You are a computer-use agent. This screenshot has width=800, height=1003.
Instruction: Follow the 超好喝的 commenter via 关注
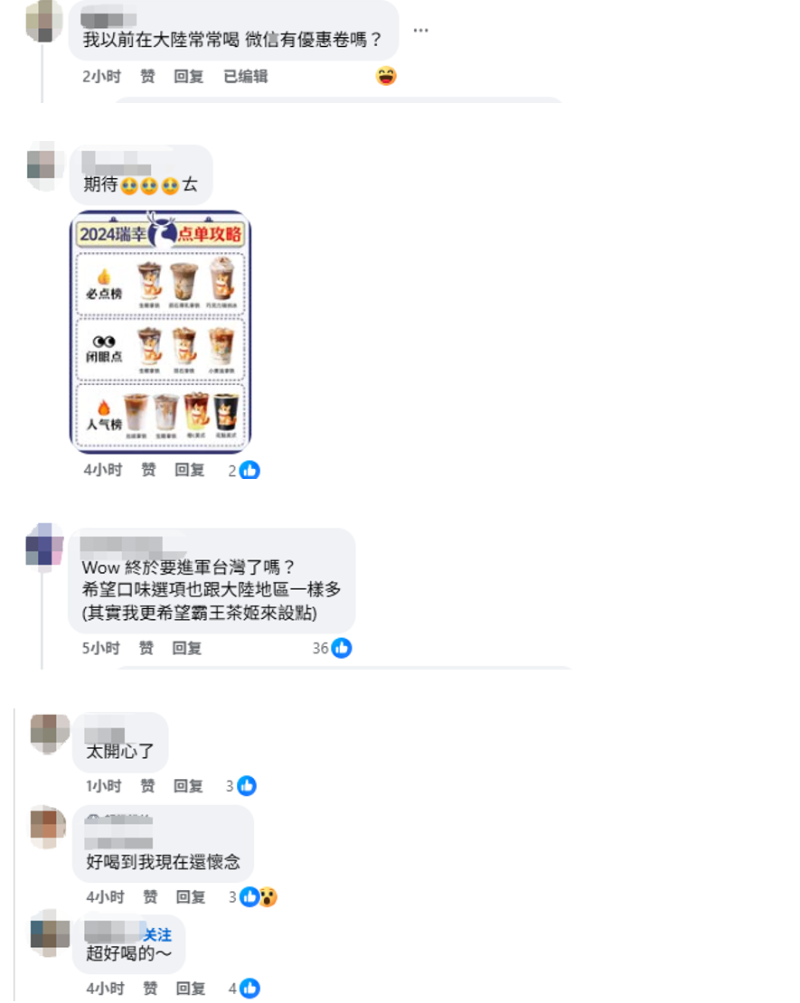tap(157, 934)
